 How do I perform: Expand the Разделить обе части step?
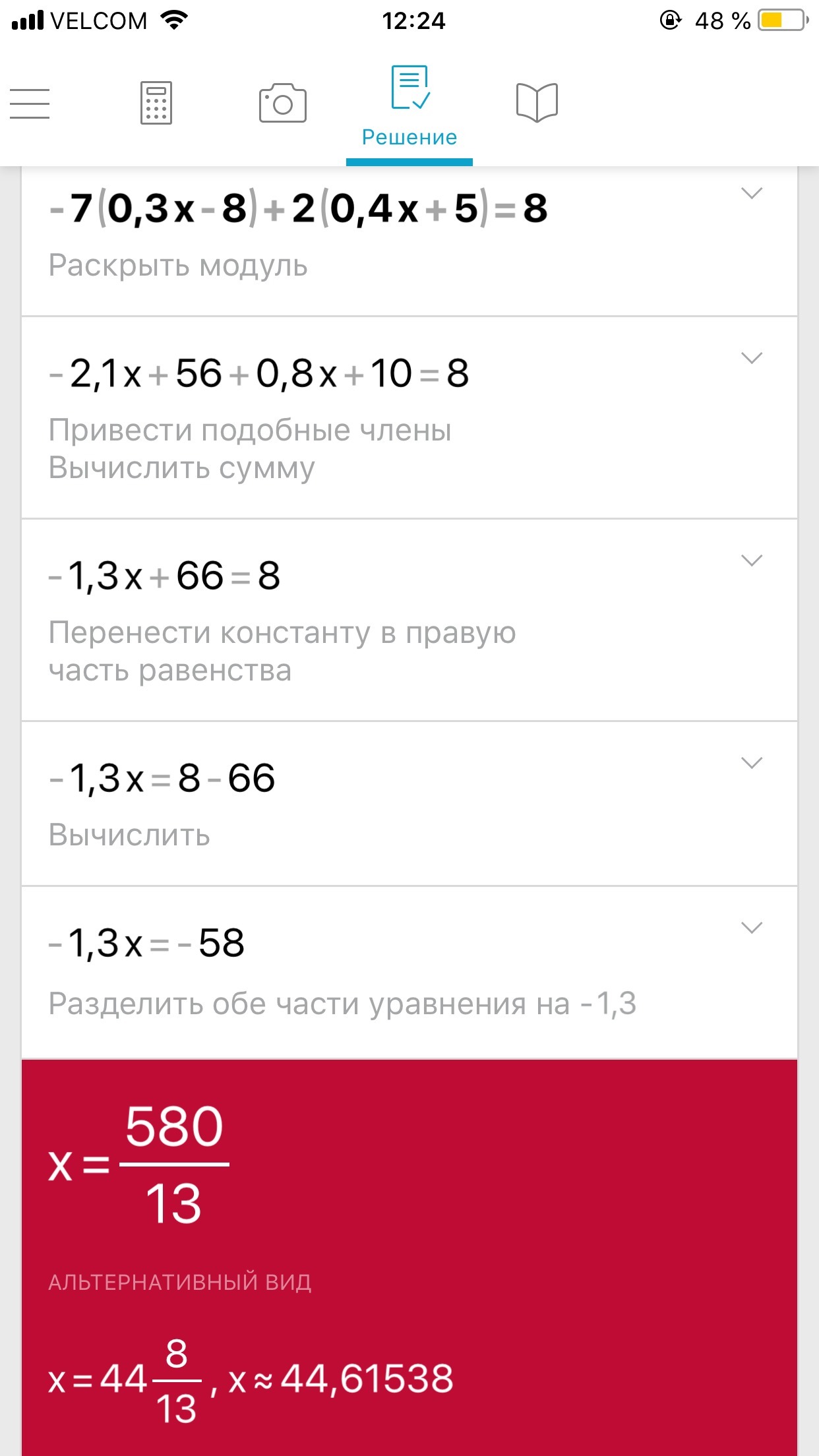click(752, 928)
